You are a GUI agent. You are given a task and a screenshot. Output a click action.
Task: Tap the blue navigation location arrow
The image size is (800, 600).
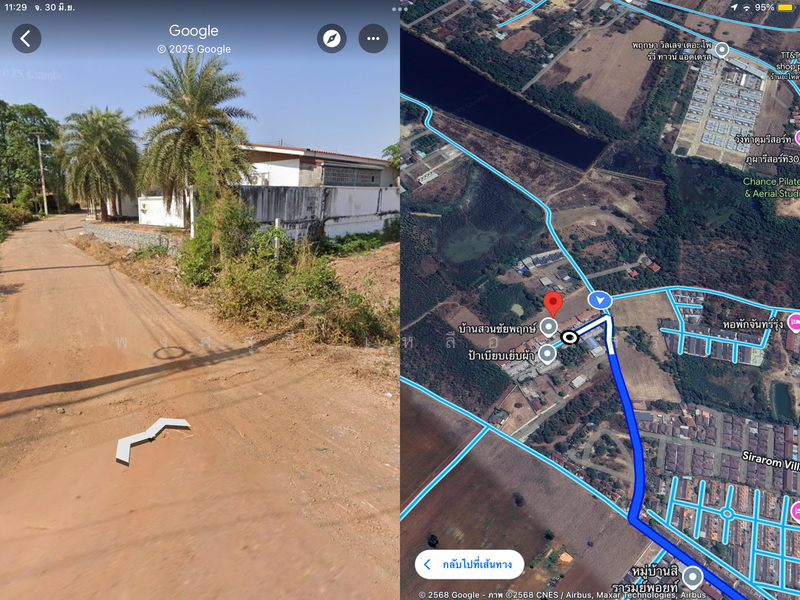[599, 299]
